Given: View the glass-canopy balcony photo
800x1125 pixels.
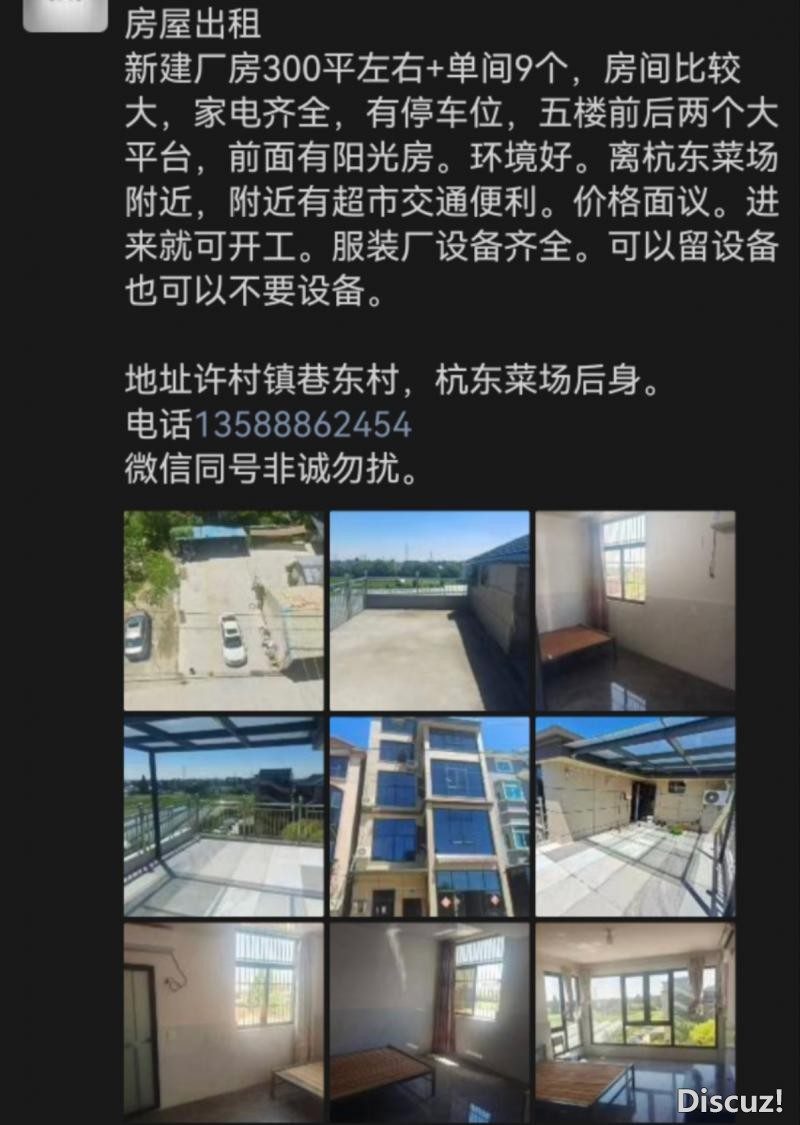Looking at the screenshot, I should (223, 816).
